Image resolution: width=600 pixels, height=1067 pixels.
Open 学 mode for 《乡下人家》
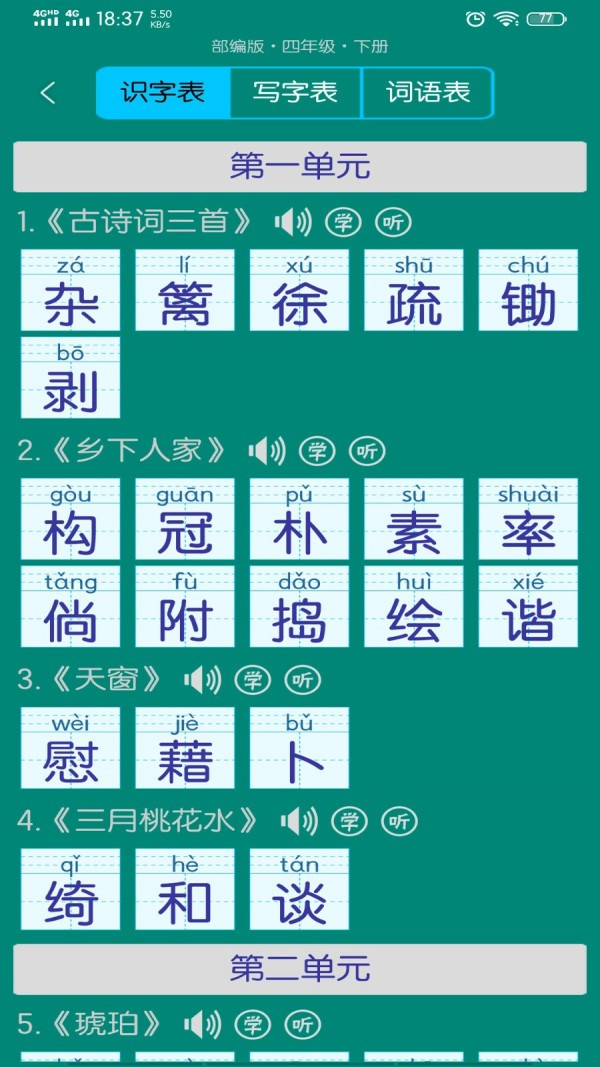pos(317,451)
